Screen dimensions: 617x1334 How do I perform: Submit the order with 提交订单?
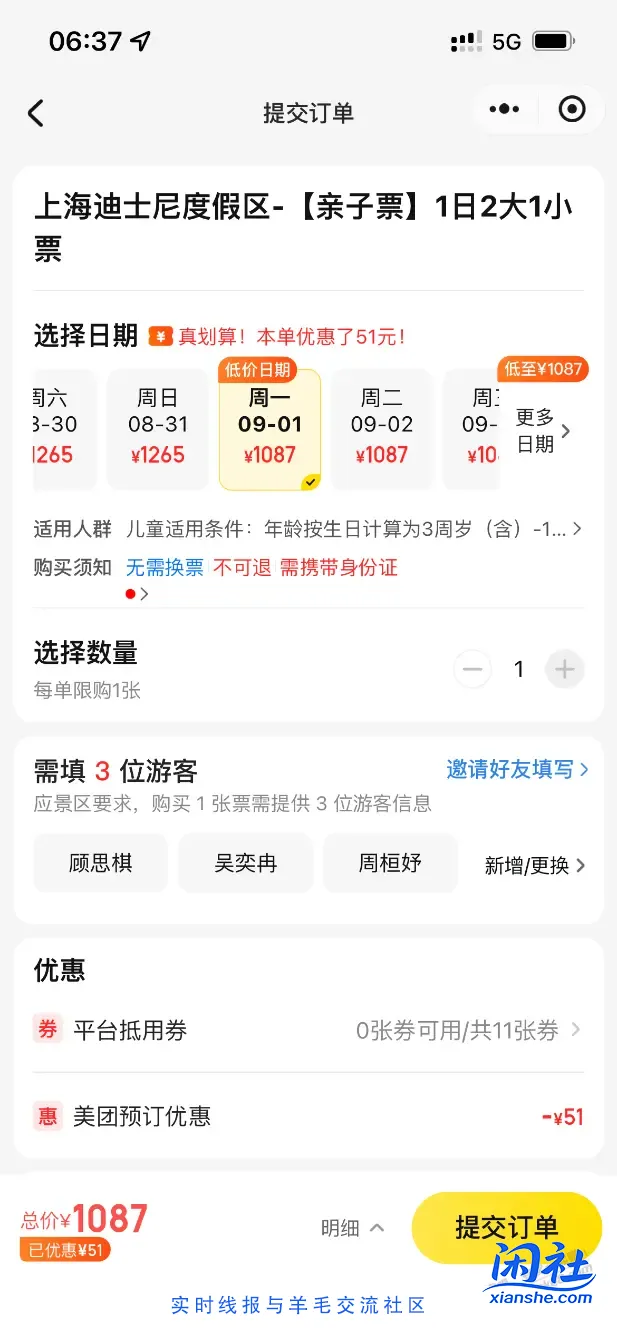click(x=506, y=1228)
